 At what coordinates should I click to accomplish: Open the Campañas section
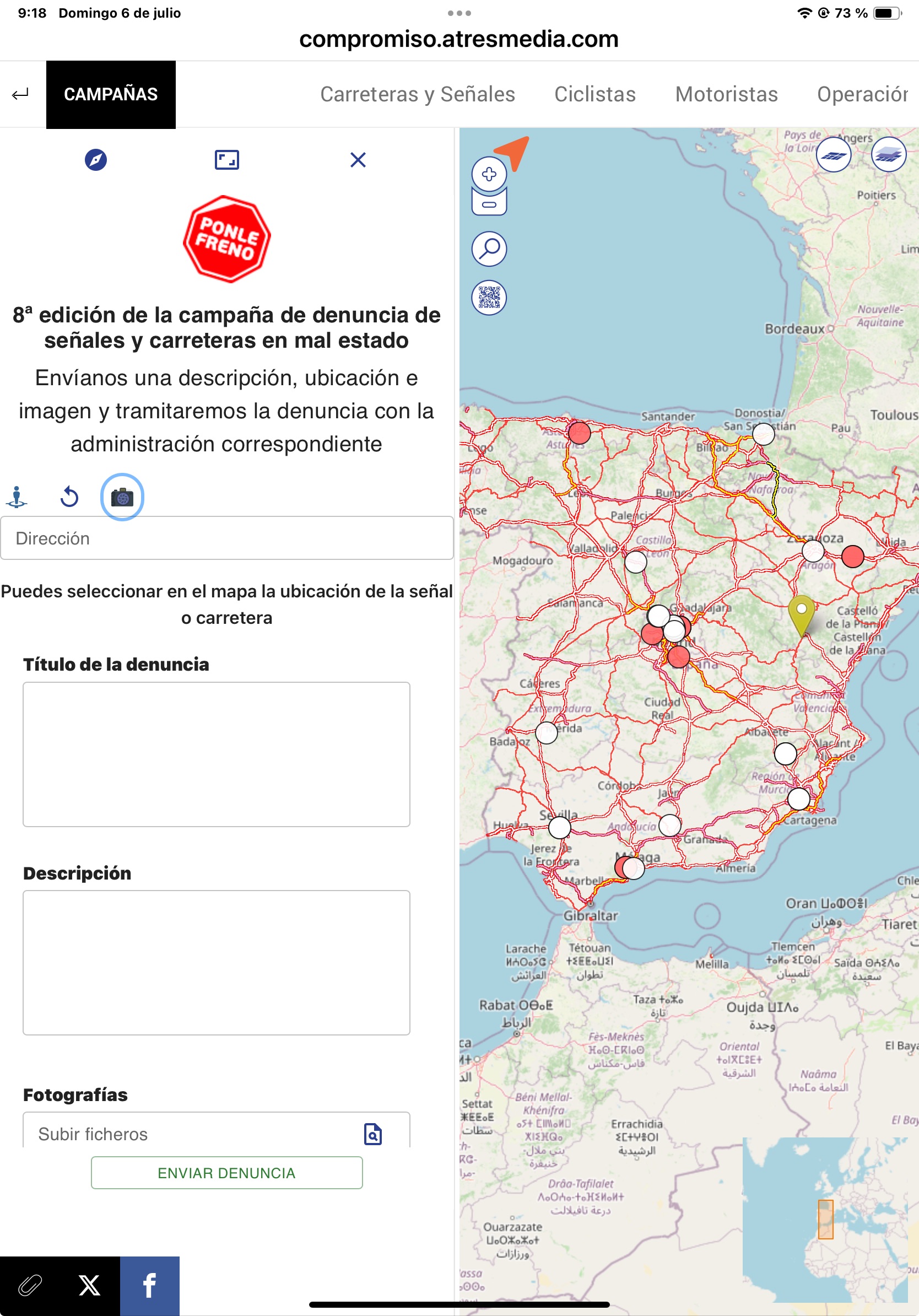111,94
